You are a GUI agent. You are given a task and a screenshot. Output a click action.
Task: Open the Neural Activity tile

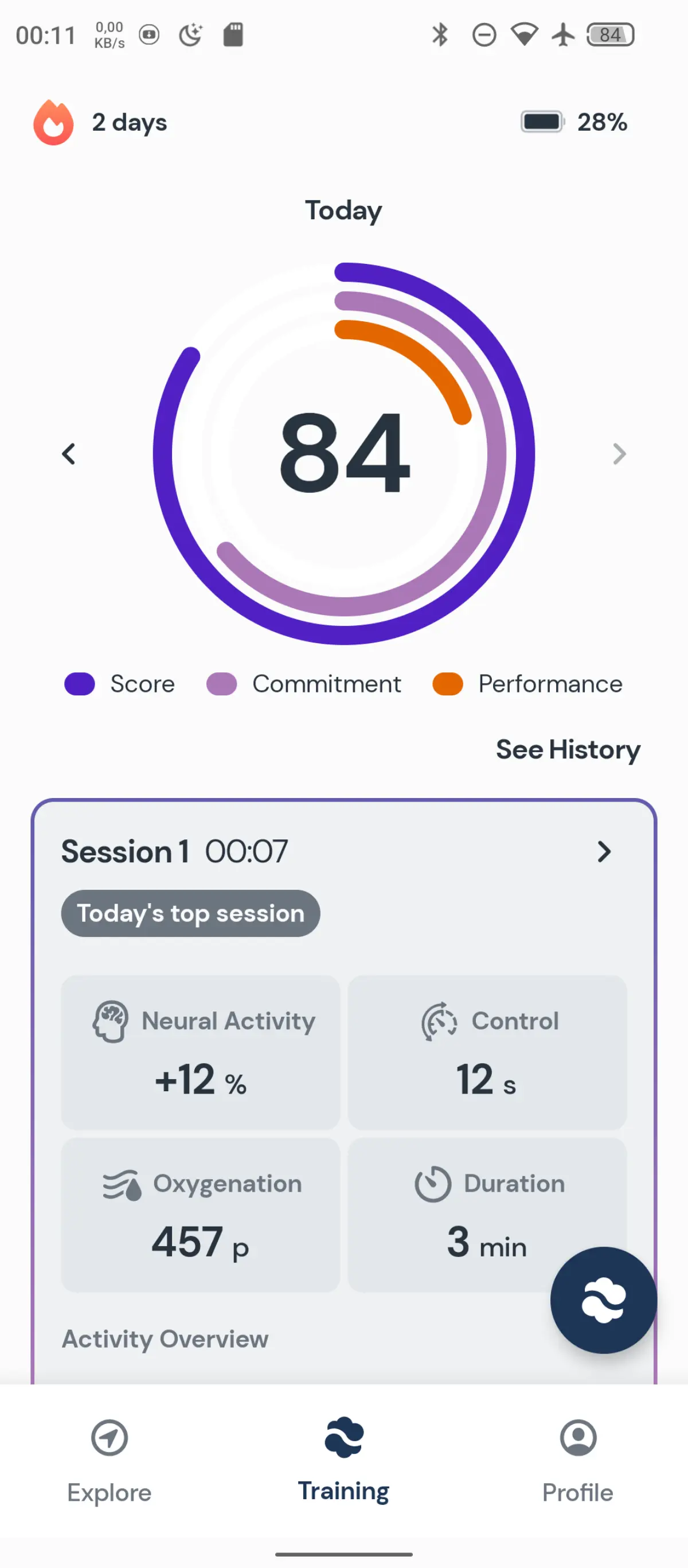point(201,1052)
